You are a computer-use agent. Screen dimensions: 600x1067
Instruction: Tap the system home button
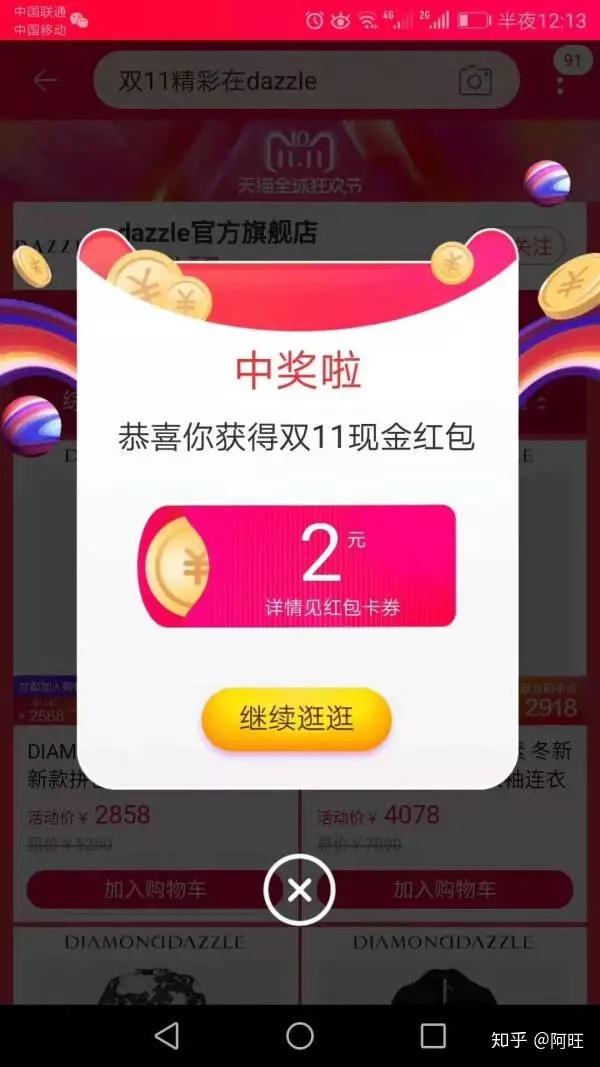[x=300, y=1036]
